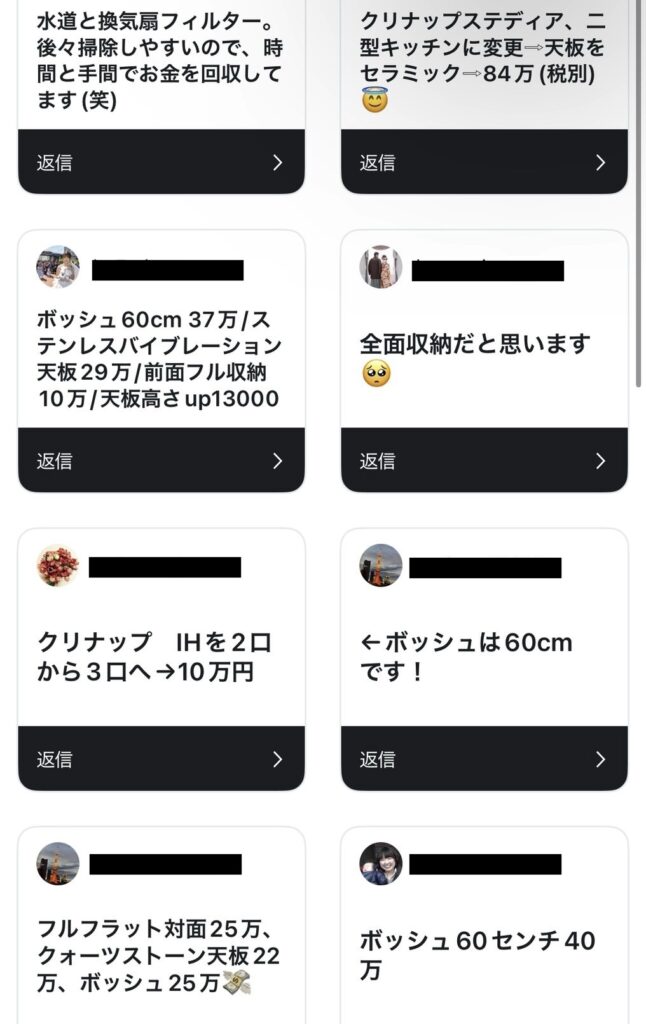
Task: Reply to the 全面収納だと思います response
Action: [x=484, y=460]
